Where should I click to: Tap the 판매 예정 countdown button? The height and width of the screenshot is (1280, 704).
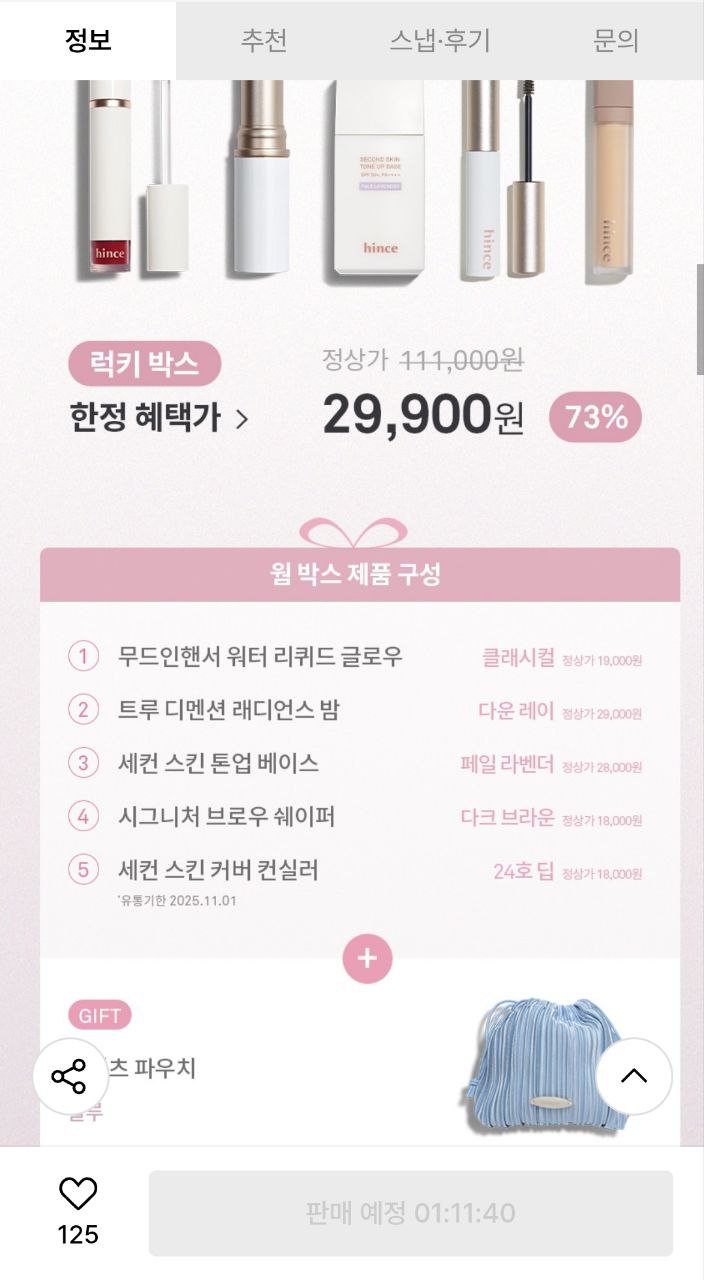pyautogui.click(x=410, y=1213)
